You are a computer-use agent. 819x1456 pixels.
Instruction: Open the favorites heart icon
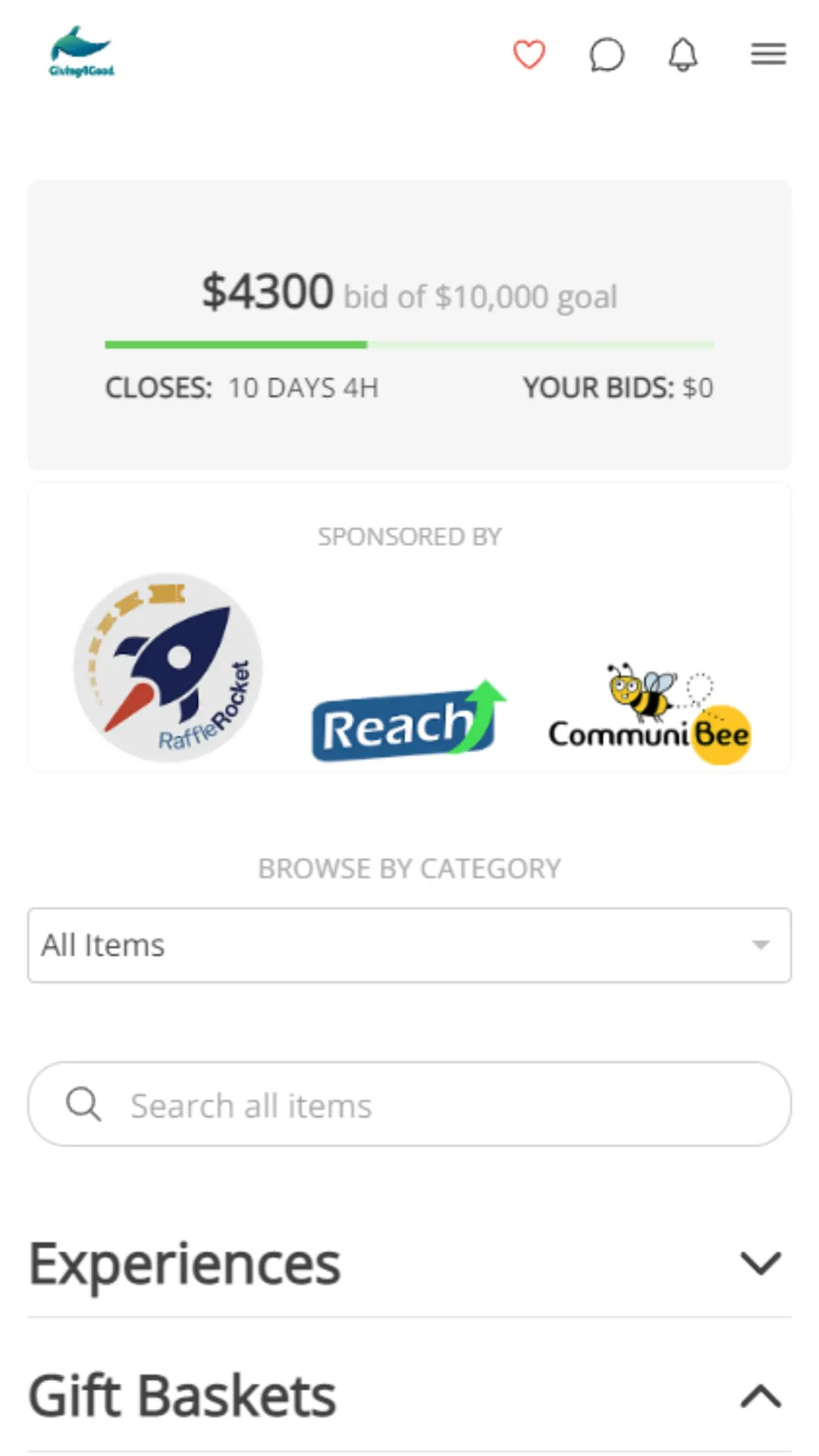[x=529, y=55]
